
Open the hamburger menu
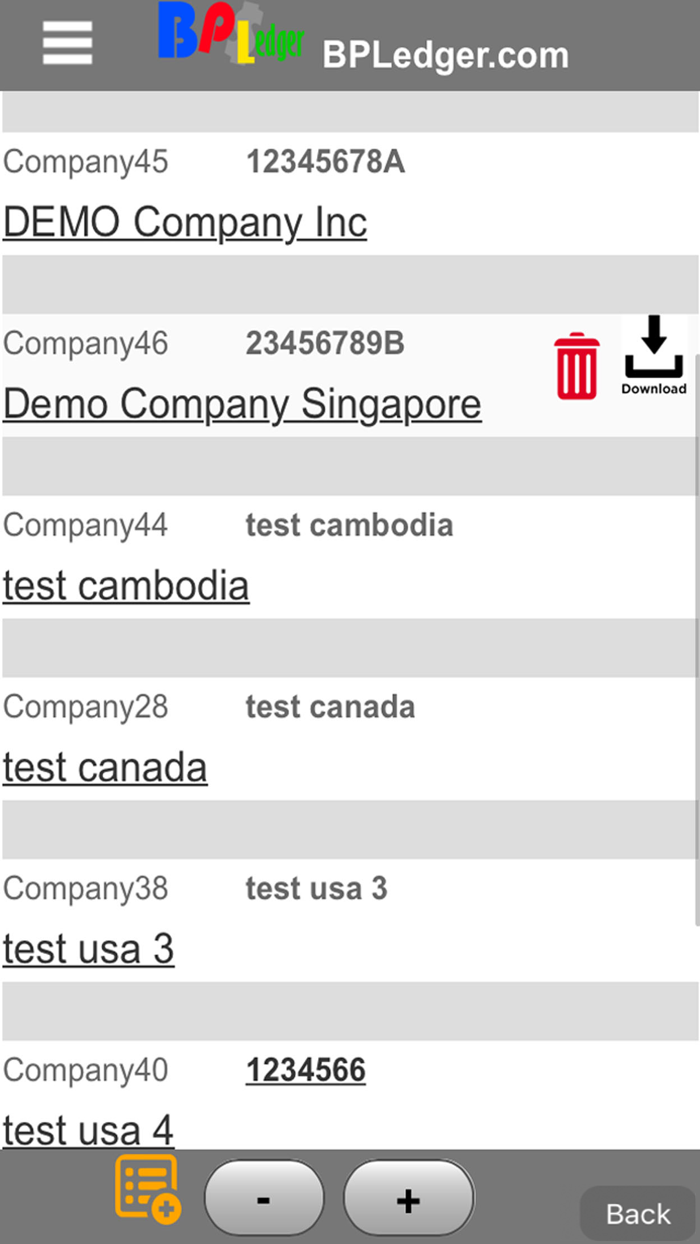coord(67,43)
